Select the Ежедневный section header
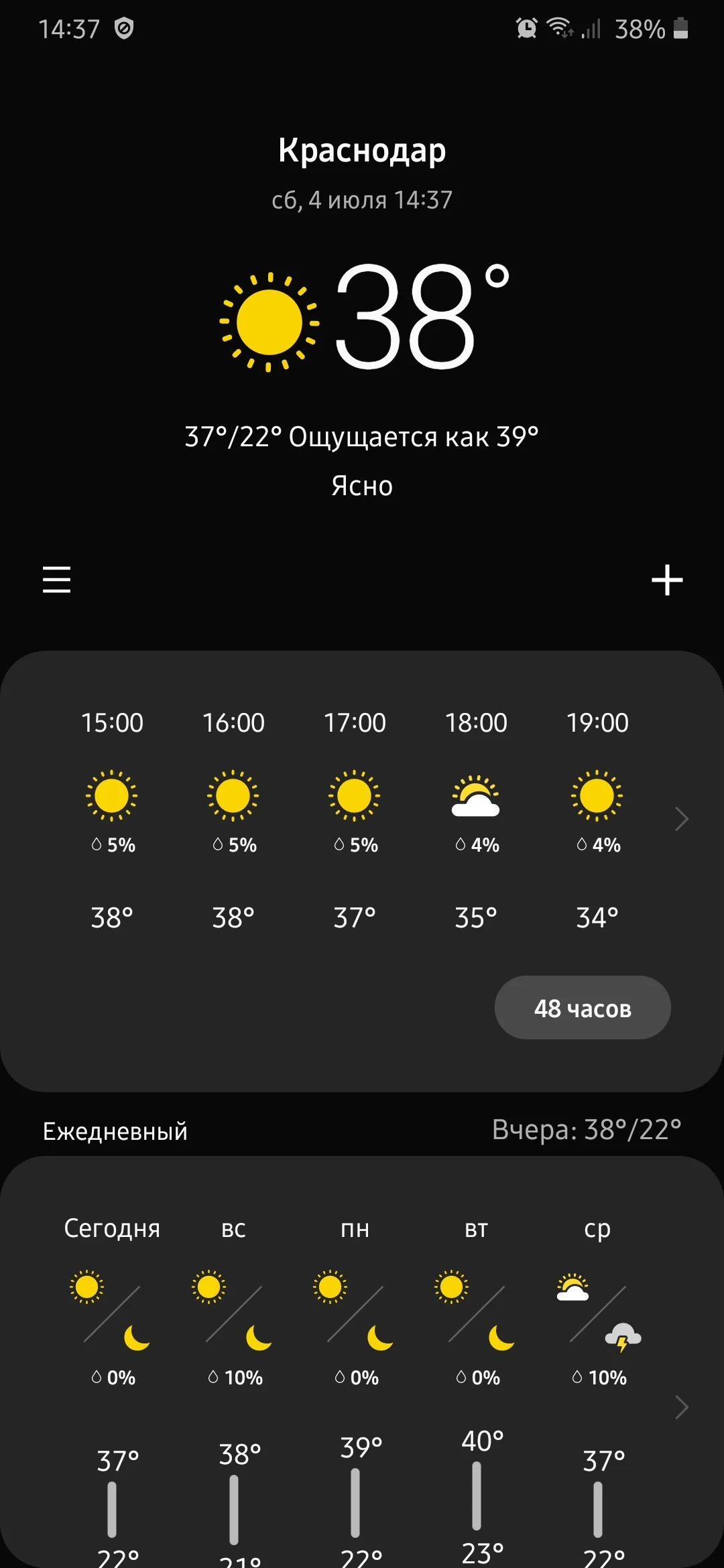The image size is (724, 1568). tap(115, 1130)
